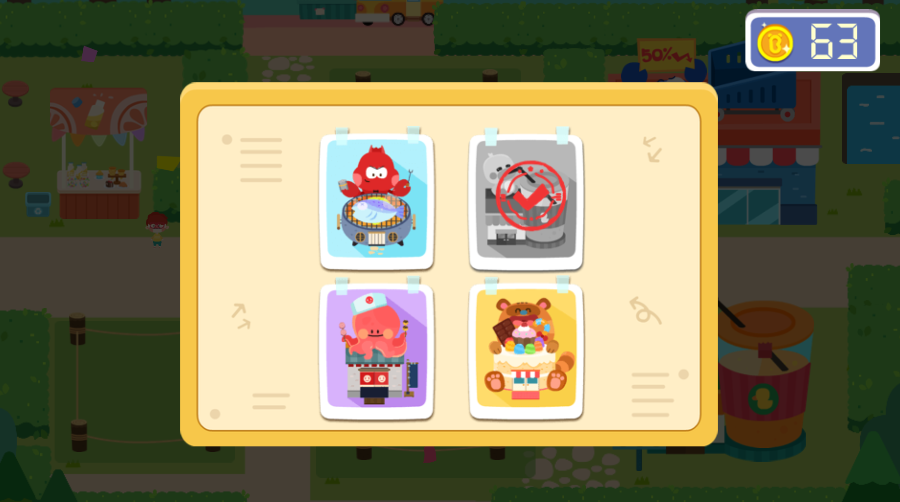The width and height of the screenshot is (900, 502).
Task: Pick the bear cake shop card
Action: pyautogui.click(x=526, y=350)
